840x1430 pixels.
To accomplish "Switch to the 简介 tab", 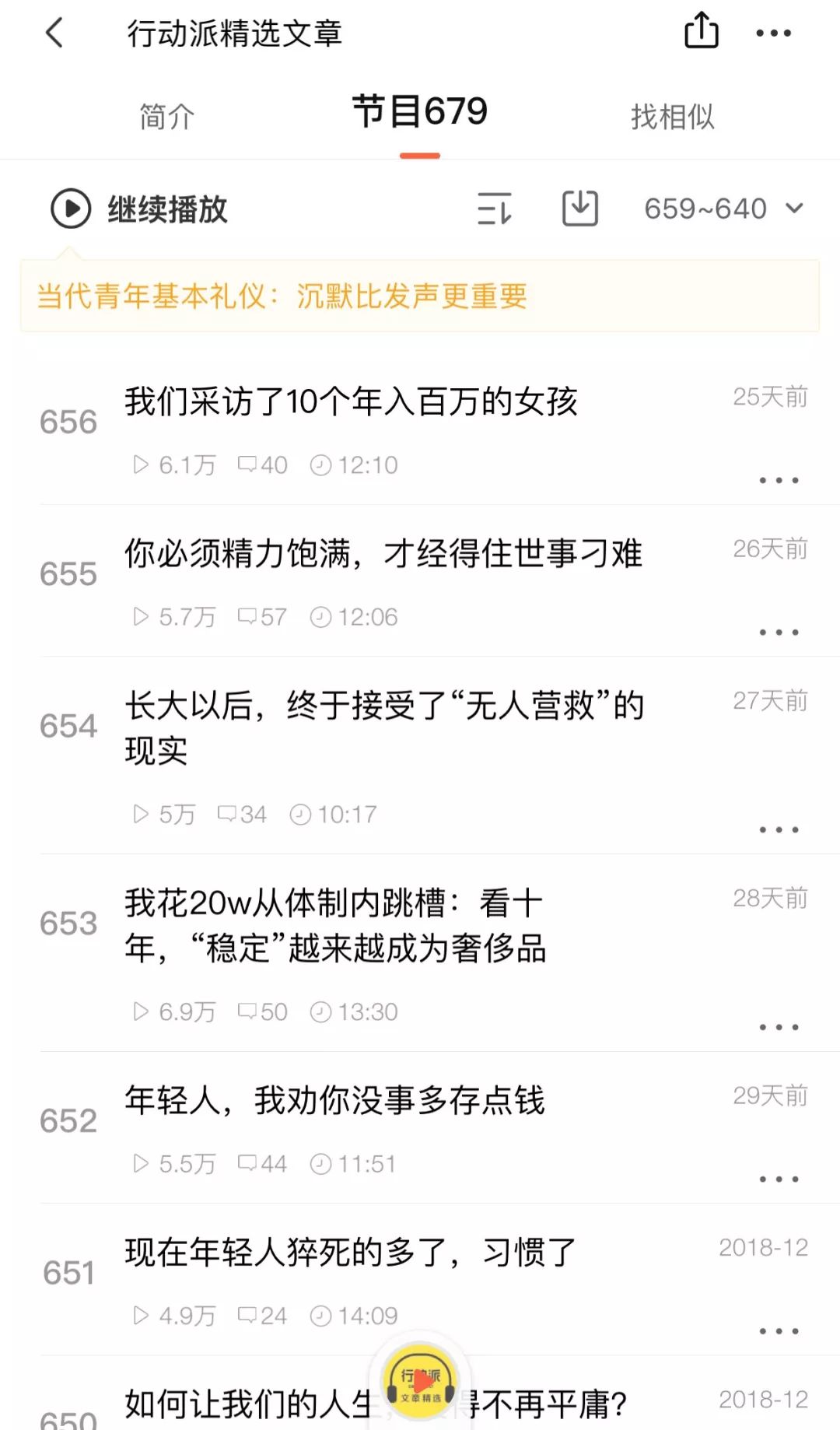I will pos(166,115).
